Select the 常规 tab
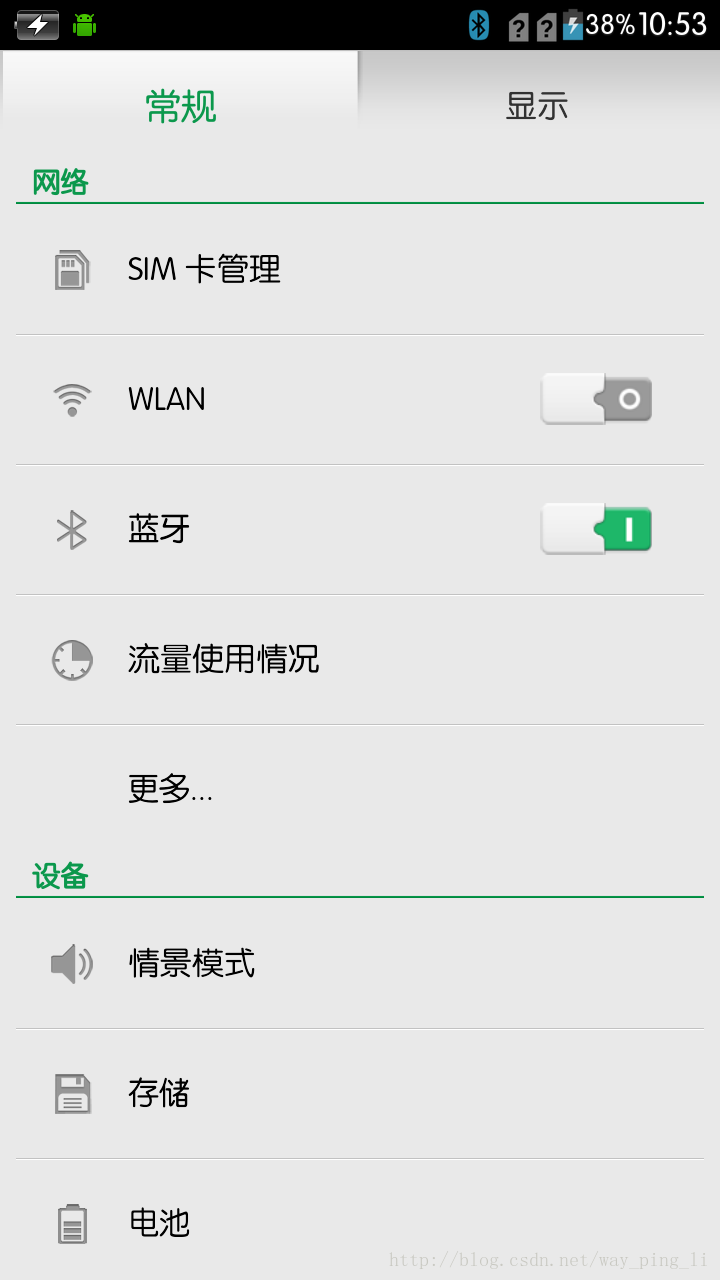720x1280 pixels. coord(181,106)
